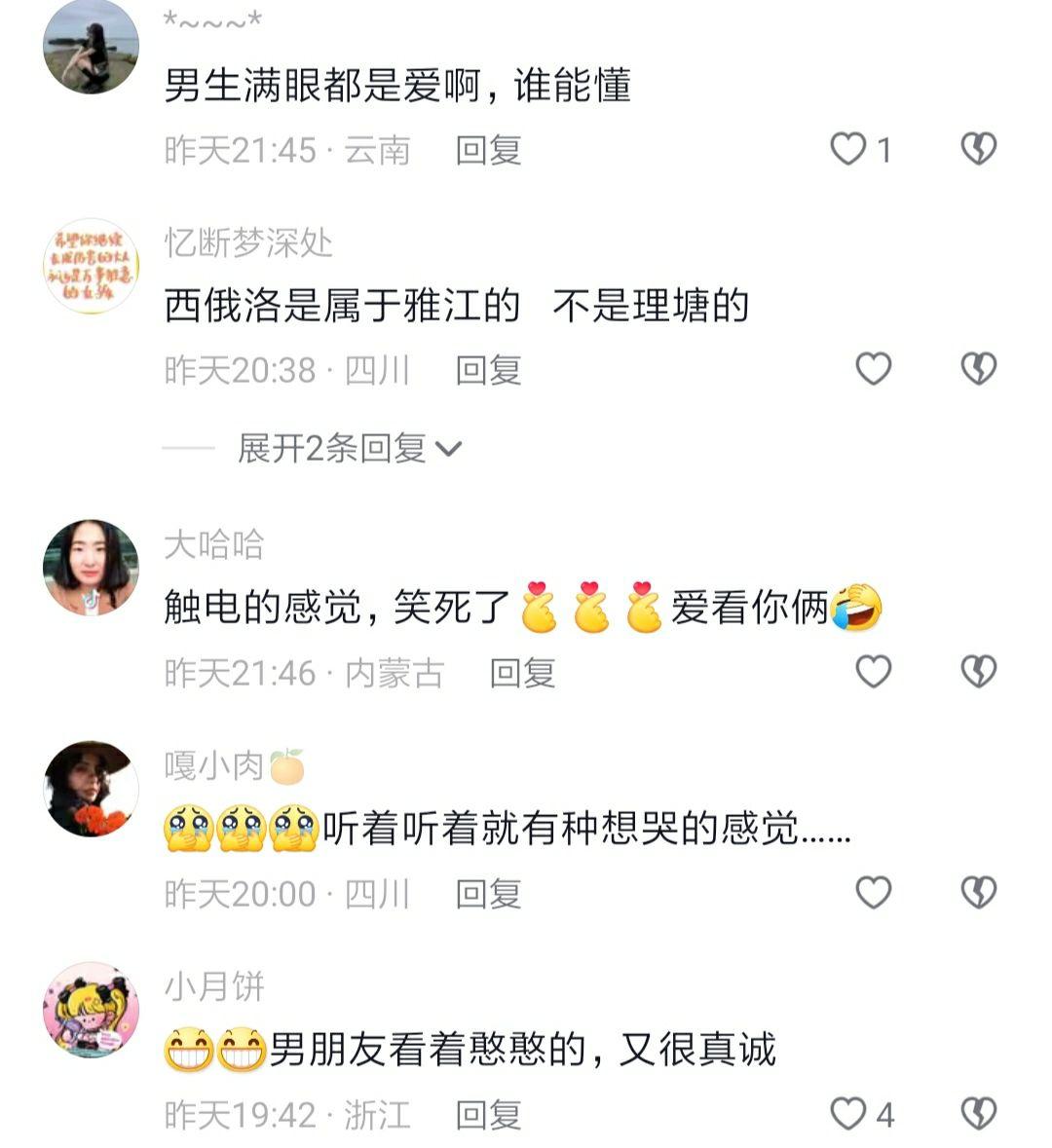The width and height of the screenshot is (1052, 1148).
Task: Like 嘎小肉's comment
Action: [873, 892]
